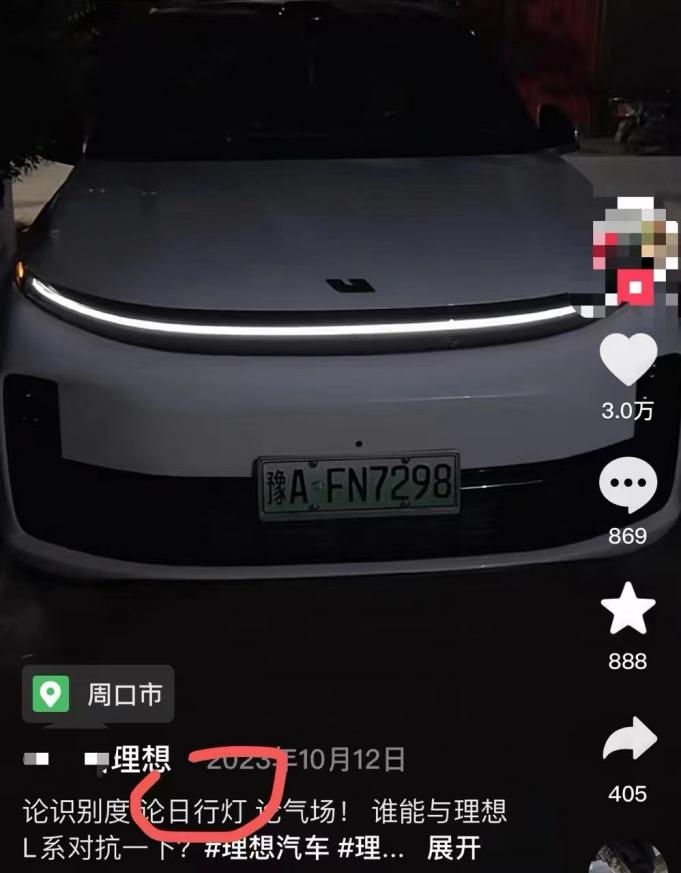
Task: Share this video using the arrow icon
Action: click(630, 739)
